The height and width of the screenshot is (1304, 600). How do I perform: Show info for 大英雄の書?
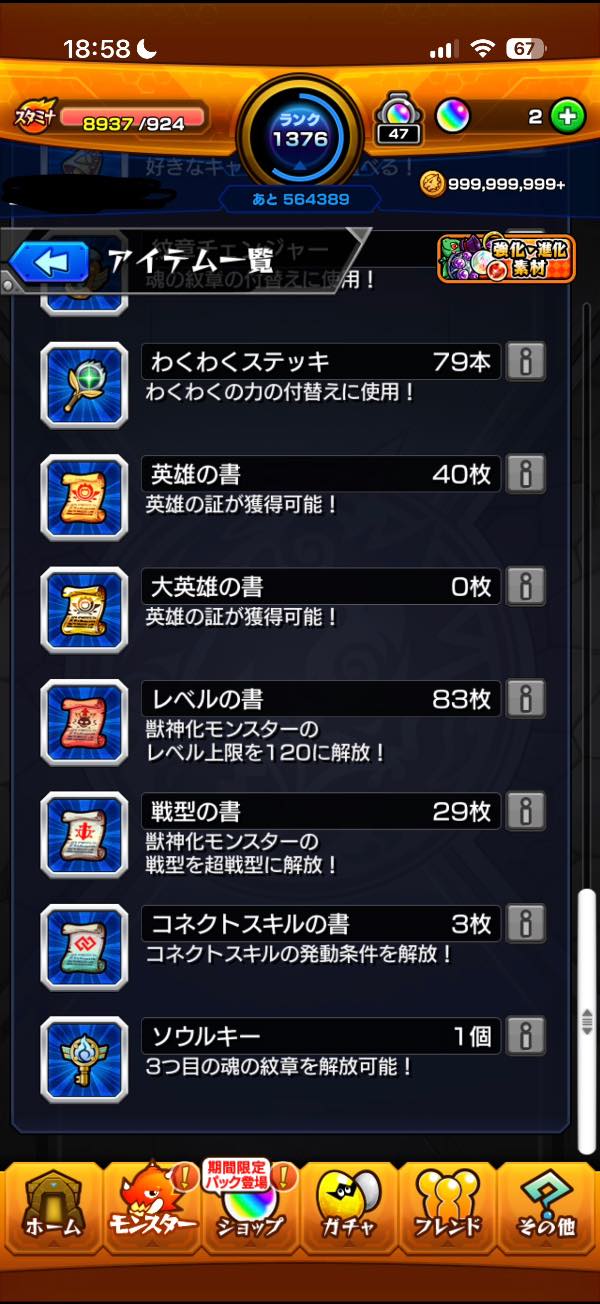[x=526, y=587]
